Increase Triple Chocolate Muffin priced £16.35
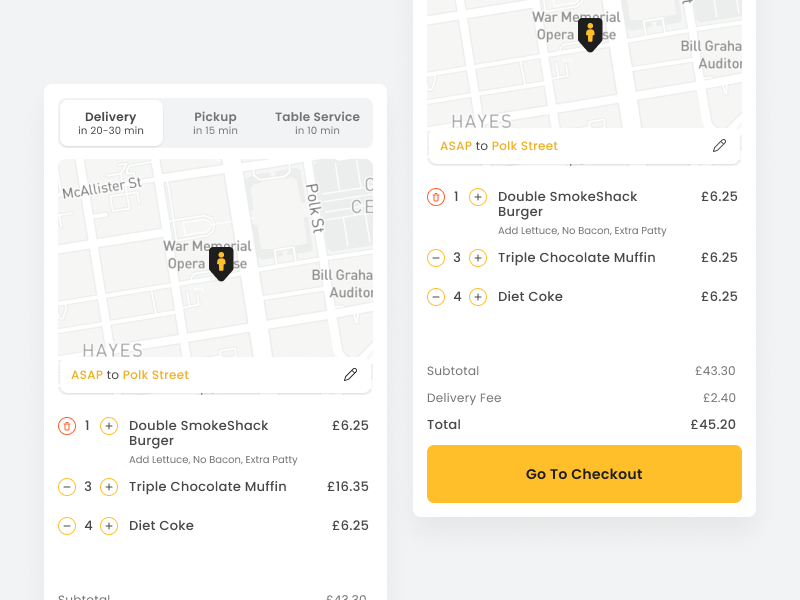This screenshot has width=800, height=600. pyautogui.click(x=109, y=487)
